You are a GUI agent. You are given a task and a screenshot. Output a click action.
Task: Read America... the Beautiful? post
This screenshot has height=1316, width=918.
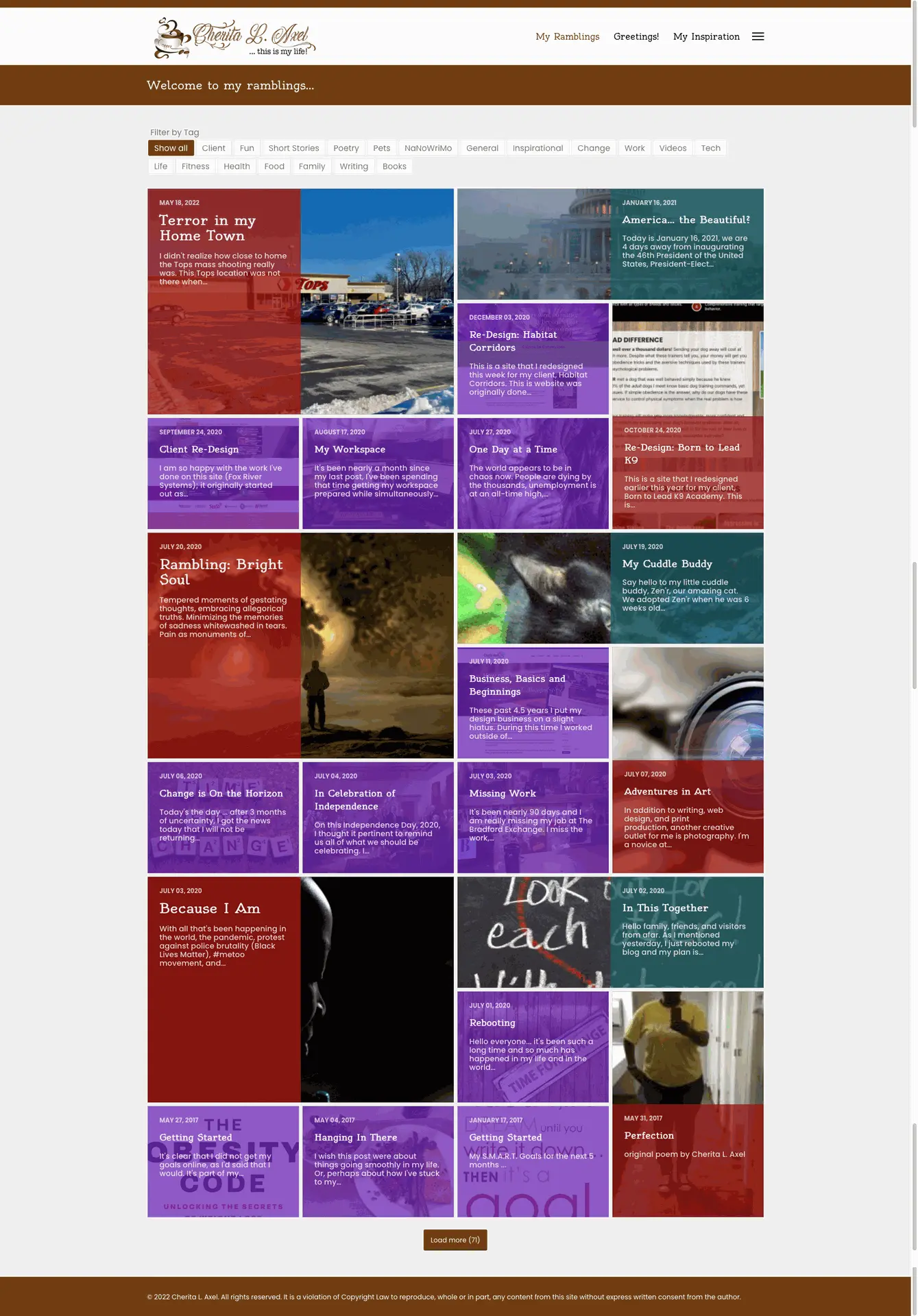pos(686,220)
